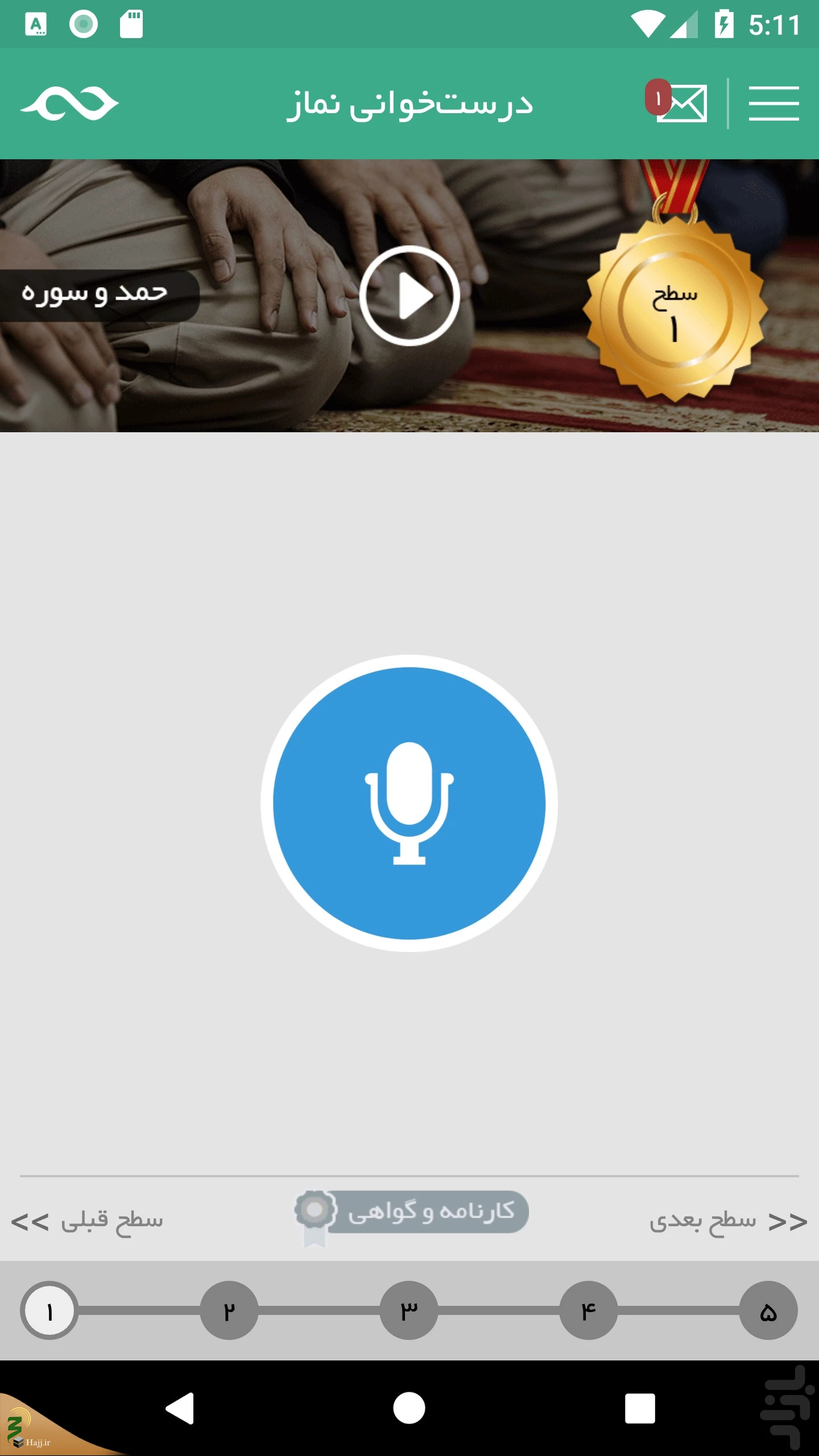Viewport: 819px width, 1456px height.
Task: Go to the Android home screen
Action: coord(409,1408)
